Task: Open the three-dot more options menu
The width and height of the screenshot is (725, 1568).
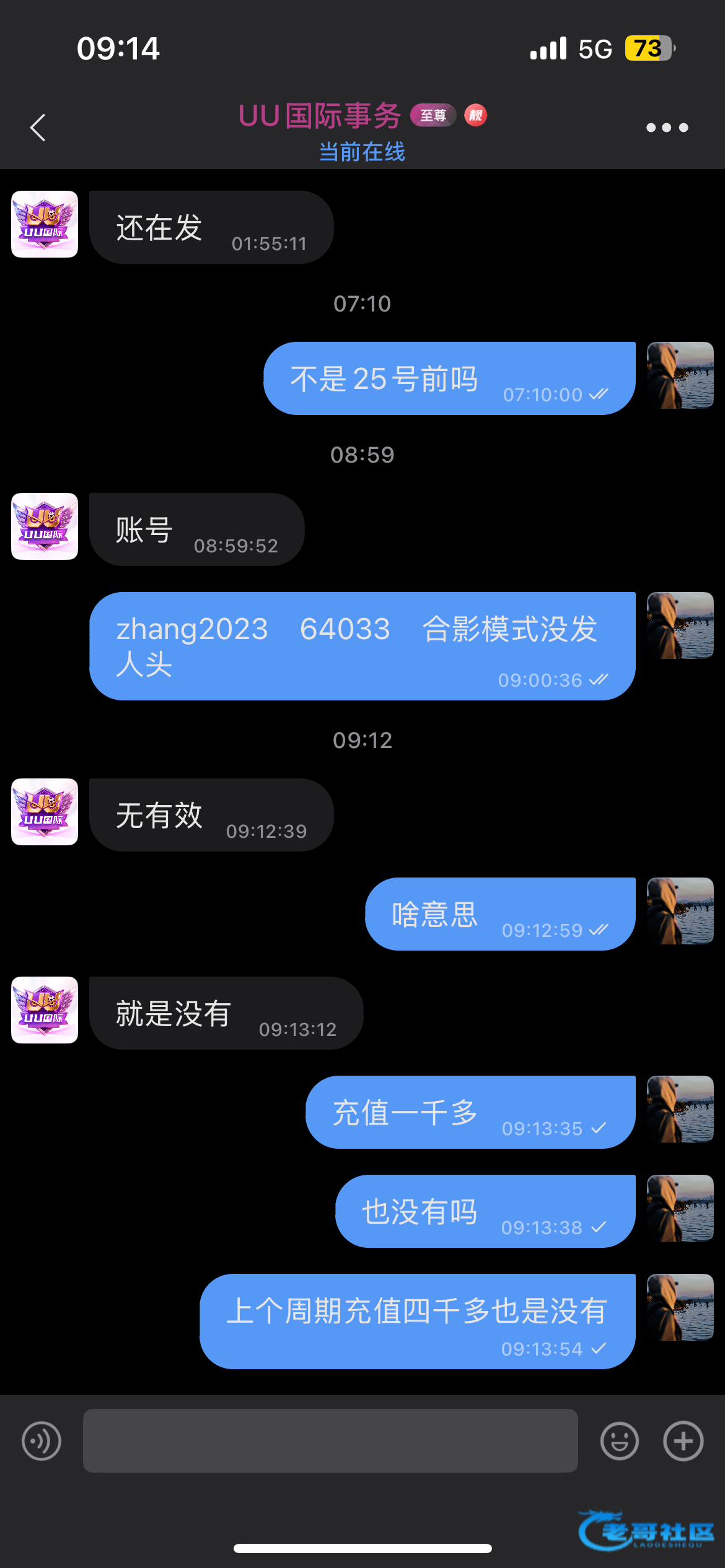Action: (x=667, y=128)
